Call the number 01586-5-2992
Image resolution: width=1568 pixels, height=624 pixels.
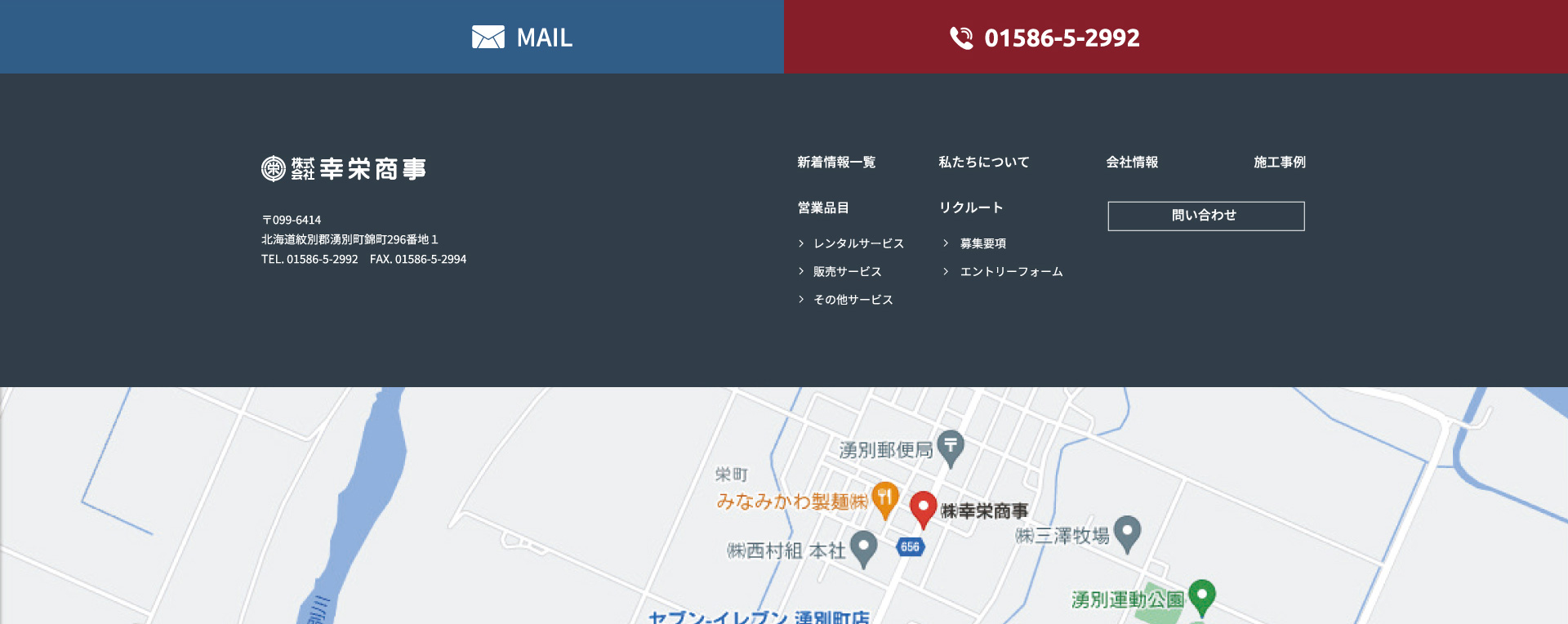[1045, 38]
